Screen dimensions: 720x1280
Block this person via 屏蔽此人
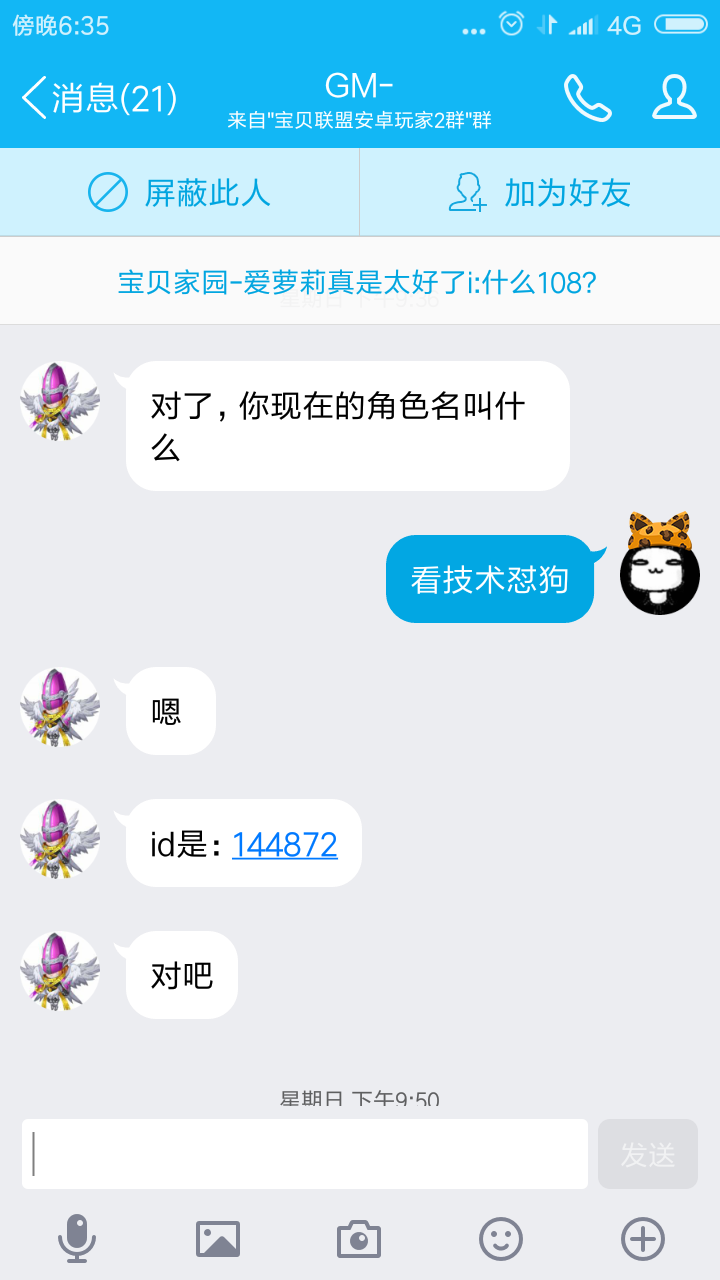180,192
